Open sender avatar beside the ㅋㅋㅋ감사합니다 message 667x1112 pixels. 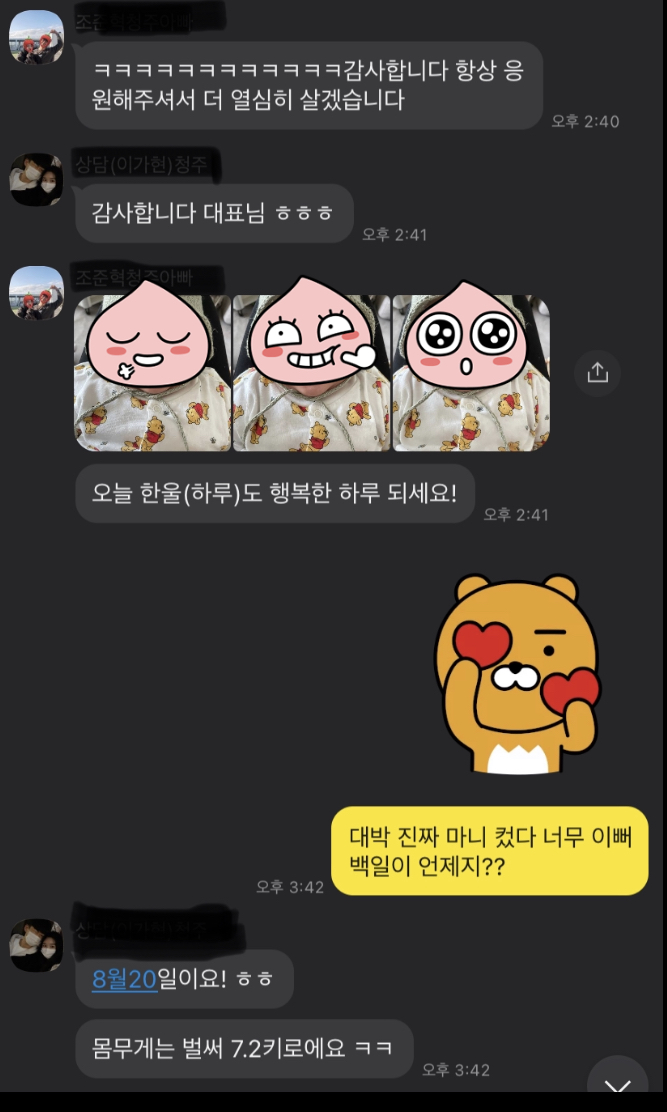[37, 38]
